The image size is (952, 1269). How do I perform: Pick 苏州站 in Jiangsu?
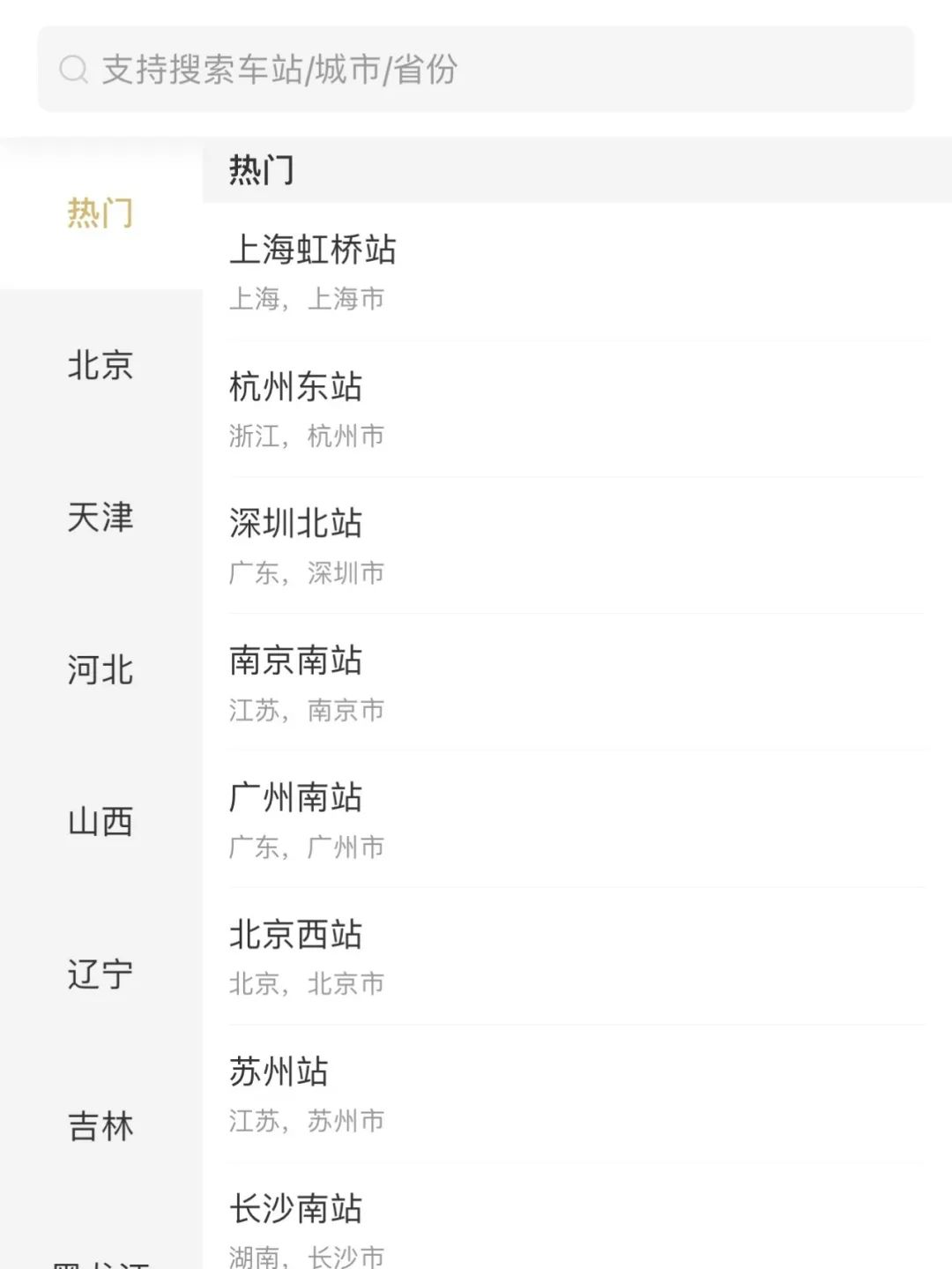tap(576, 1094)
